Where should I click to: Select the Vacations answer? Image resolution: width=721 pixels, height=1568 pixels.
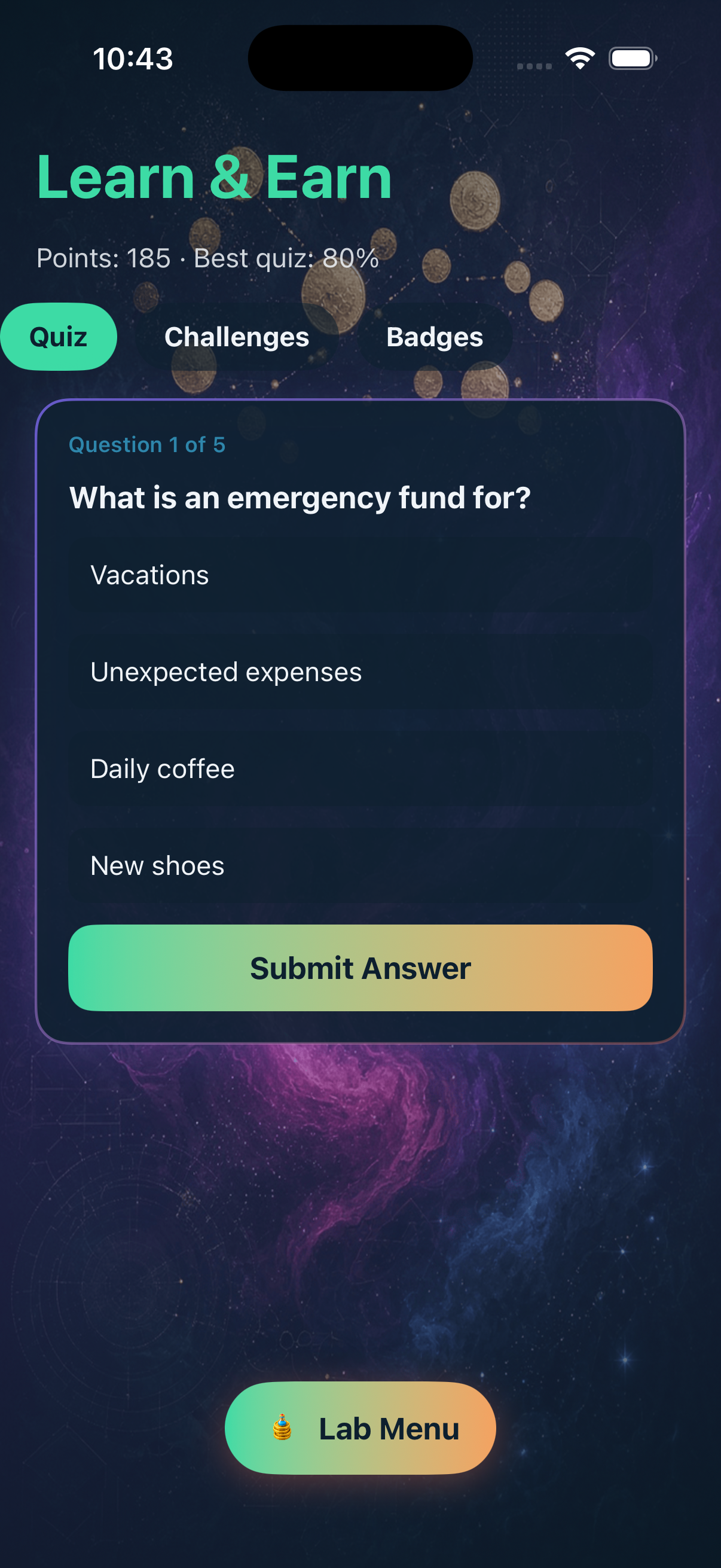360,575
